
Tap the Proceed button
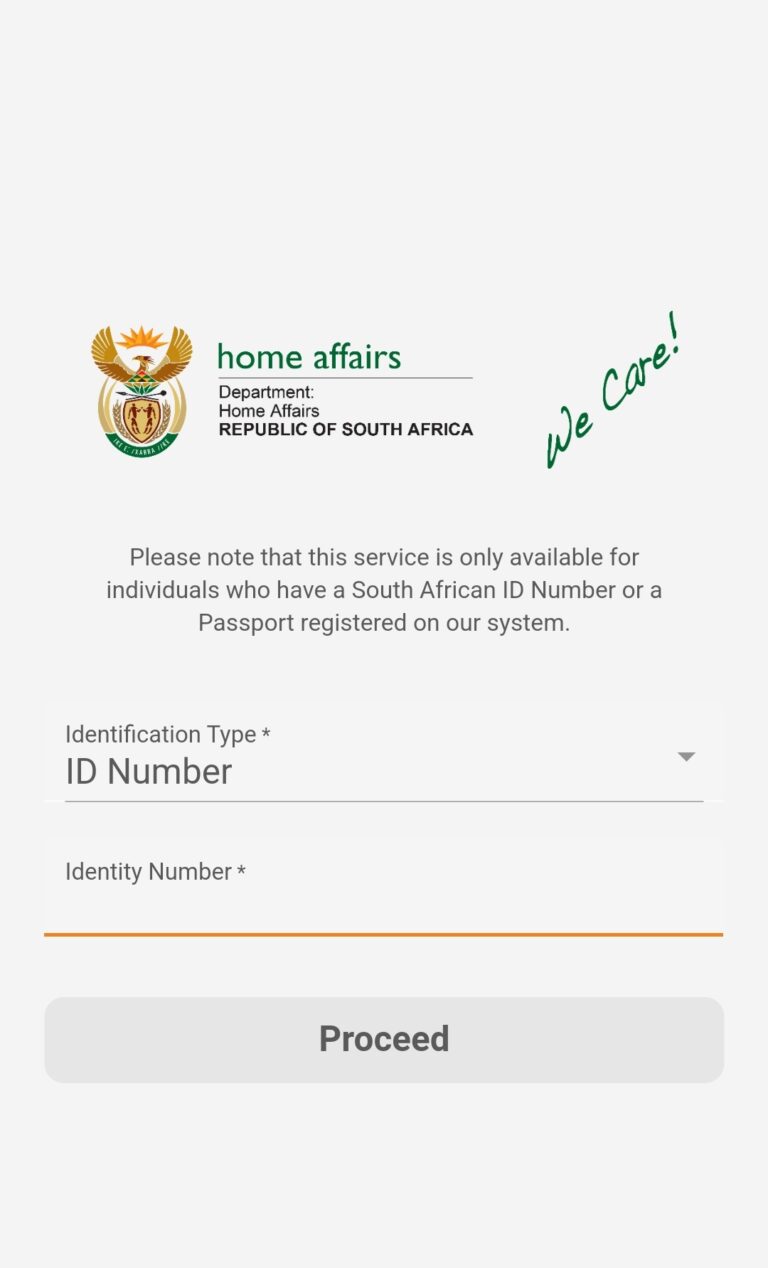(x=384, y=1039)
